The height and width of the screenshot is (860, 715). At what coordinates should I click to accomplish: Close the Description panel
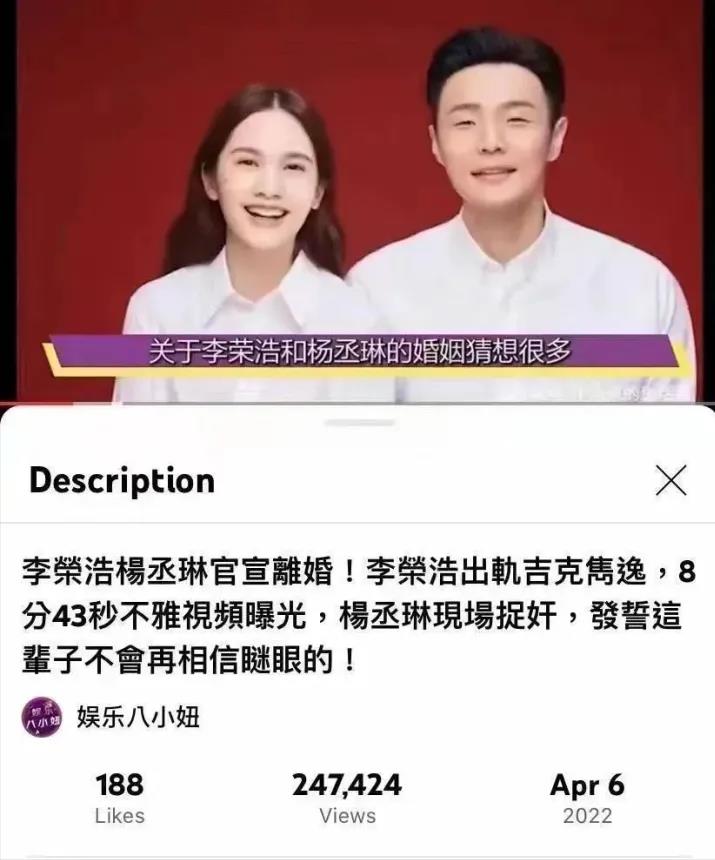670,481
